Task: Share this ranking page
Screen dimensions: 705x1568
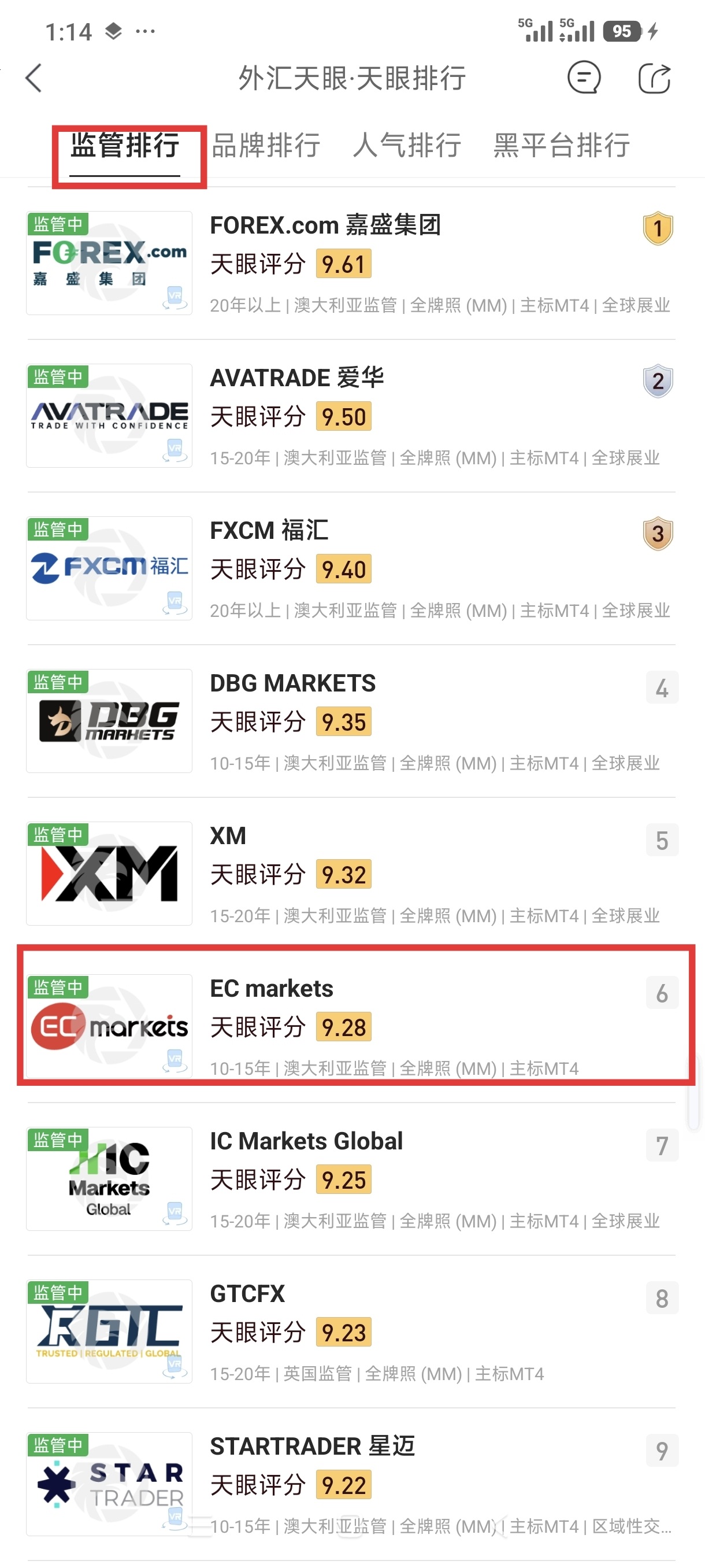Action: pyautogui.click(x=654, y=79)
